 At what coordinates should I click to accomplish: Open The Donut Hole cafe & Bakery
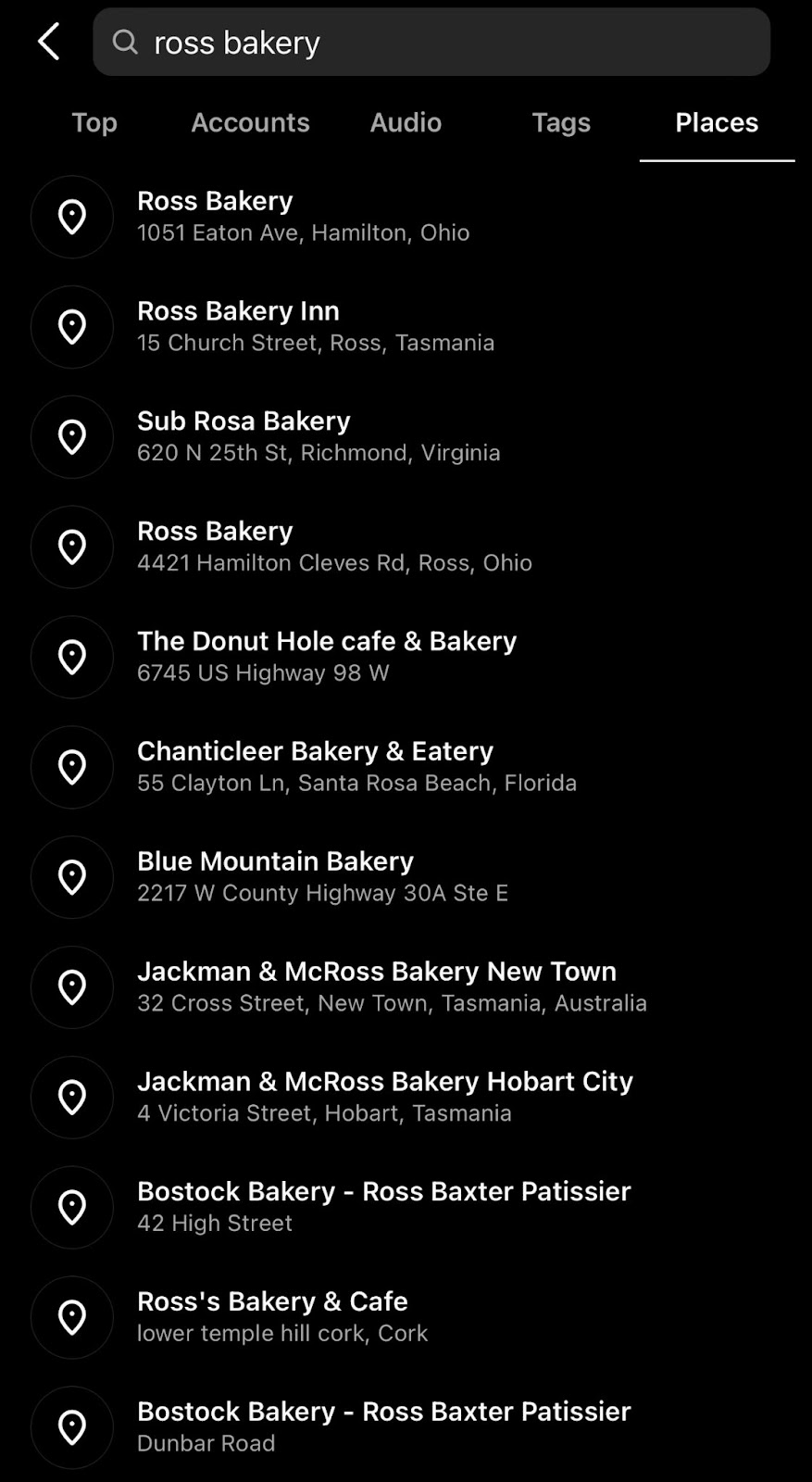tap(326, 657)
